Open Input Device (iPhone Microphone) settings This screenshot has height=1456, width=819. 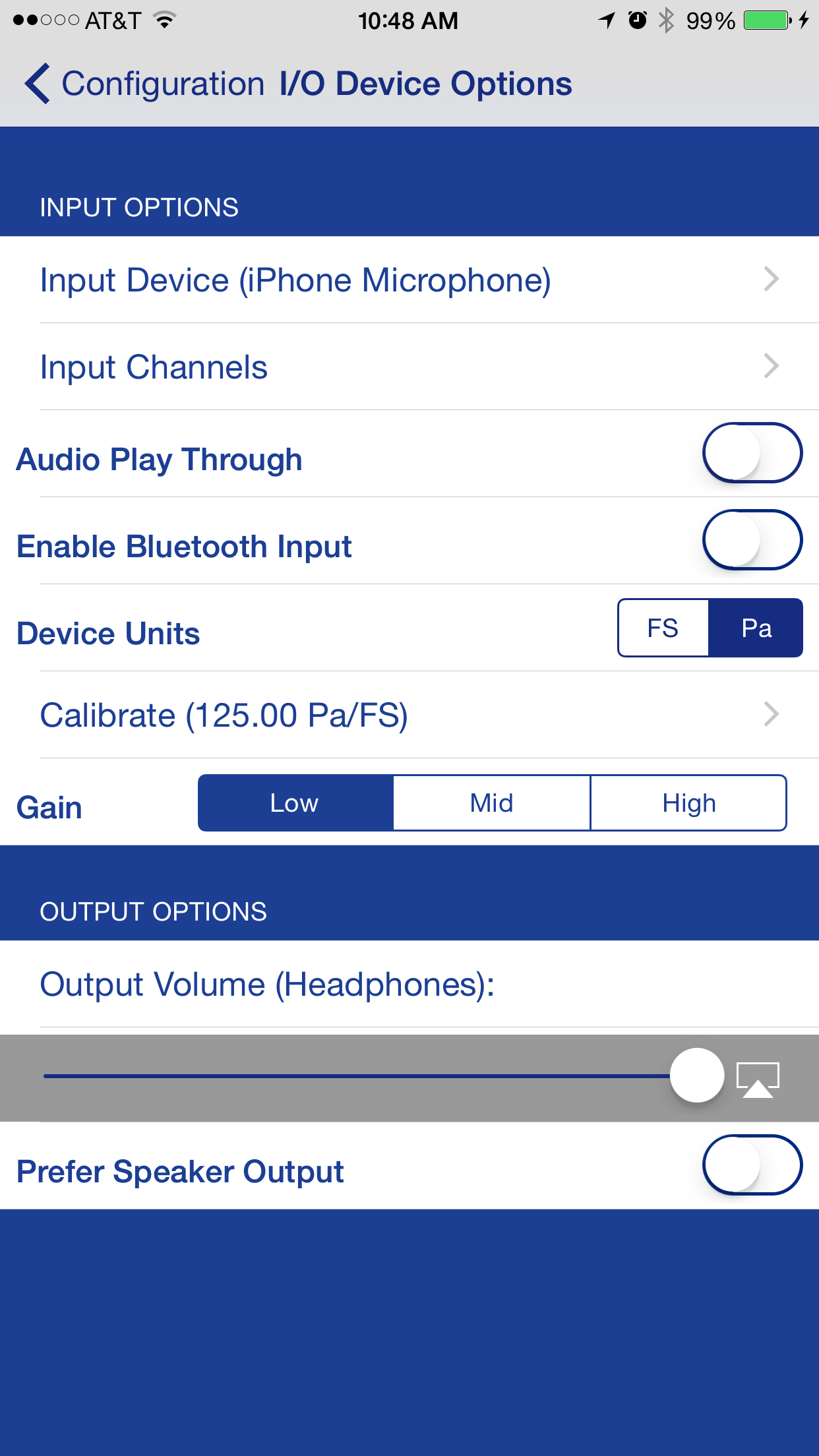tap(409, 280)
